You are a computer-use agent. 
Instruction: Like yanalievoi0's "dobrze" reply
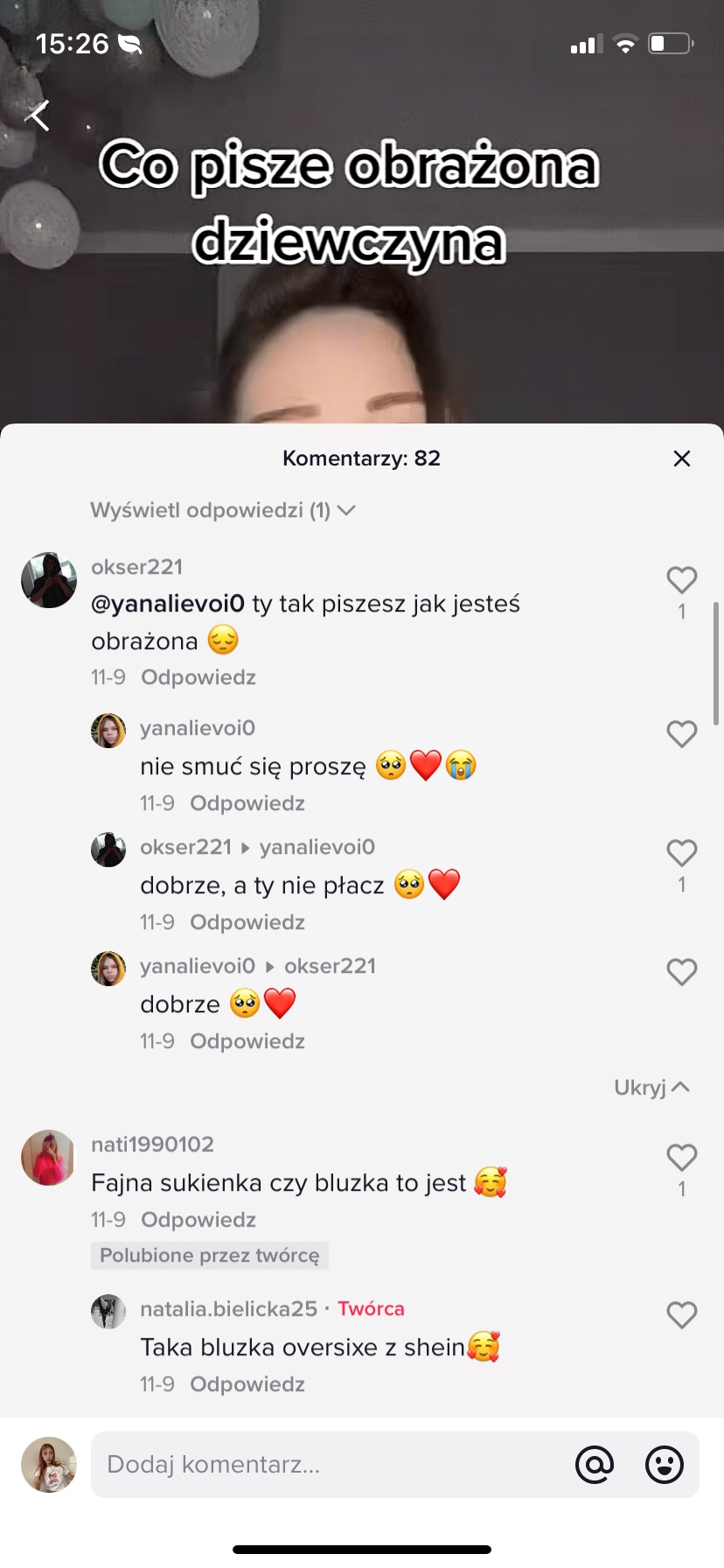click(682, 972)
